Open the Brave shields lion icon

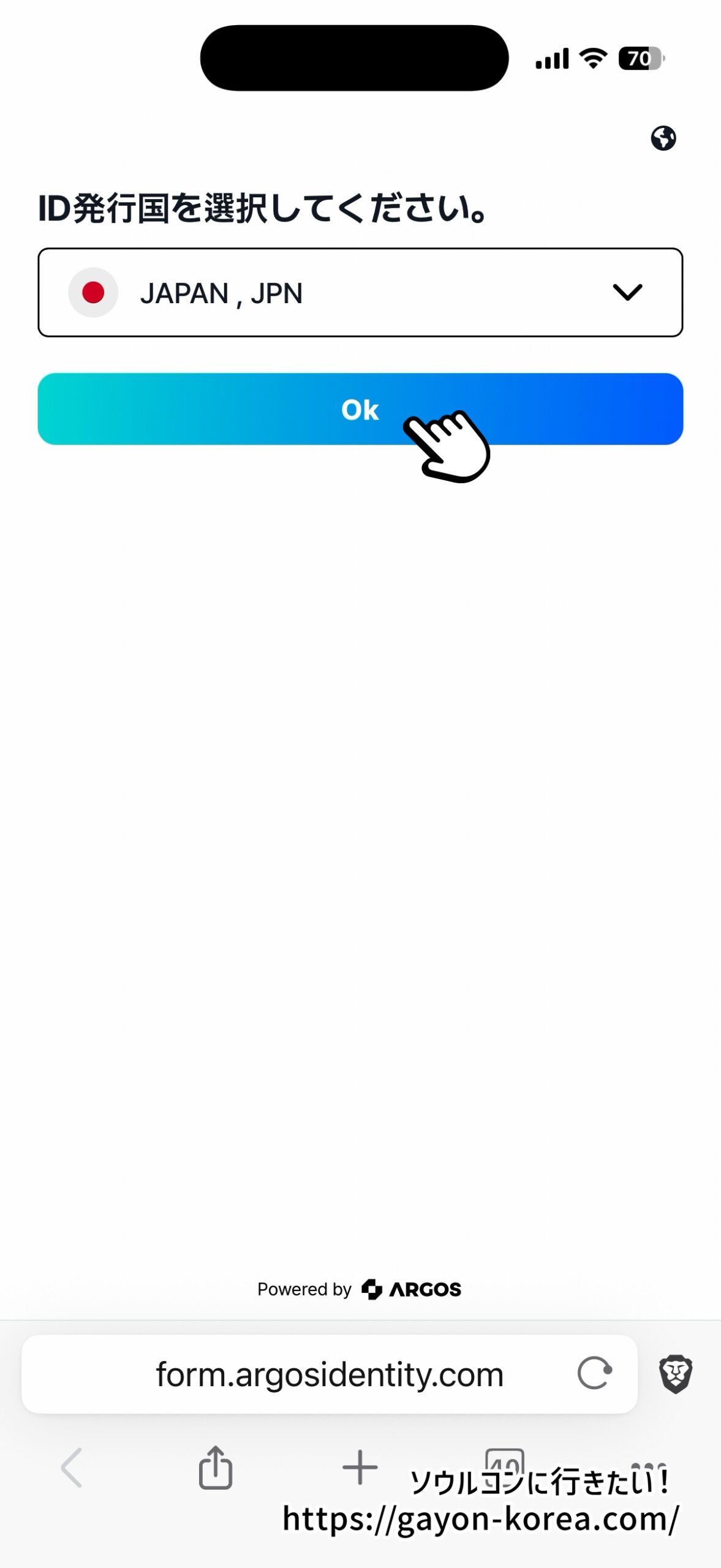pyautogui.click(x=675, y=1374)
